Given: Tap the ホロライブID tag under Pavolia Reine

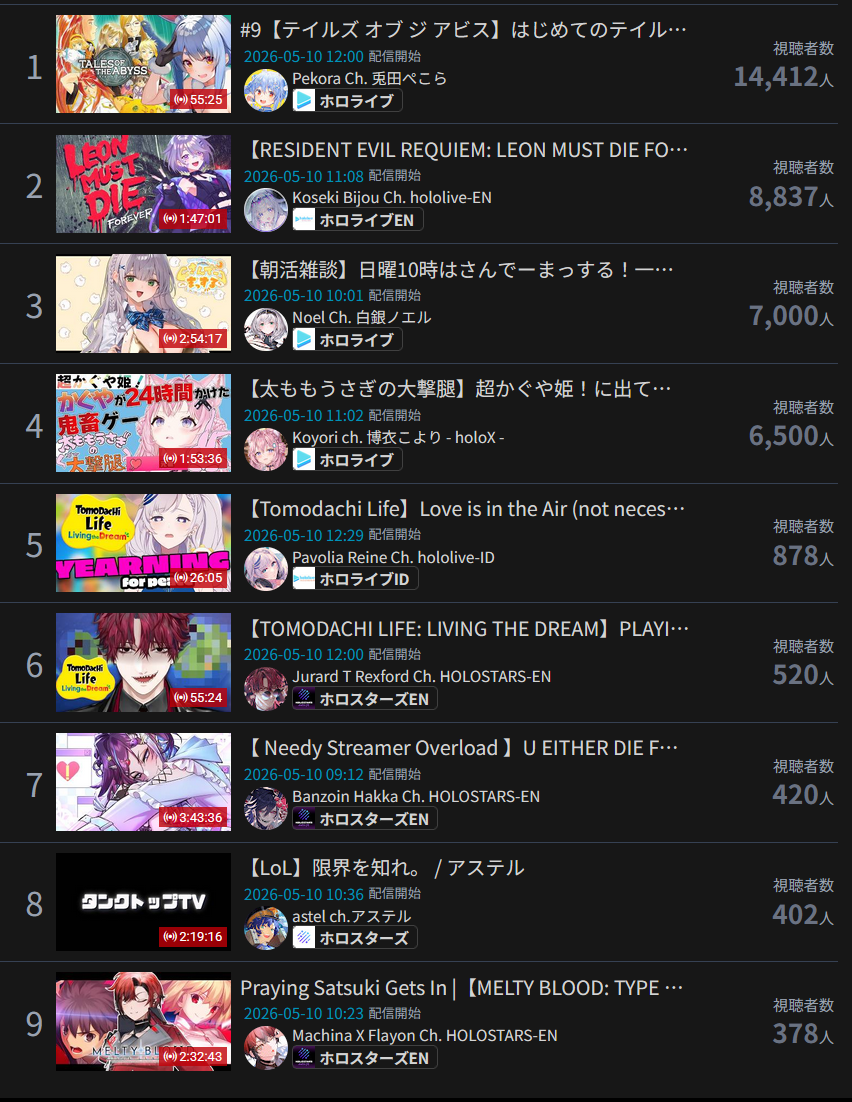Looking at the screenshot, I should 355,579.
